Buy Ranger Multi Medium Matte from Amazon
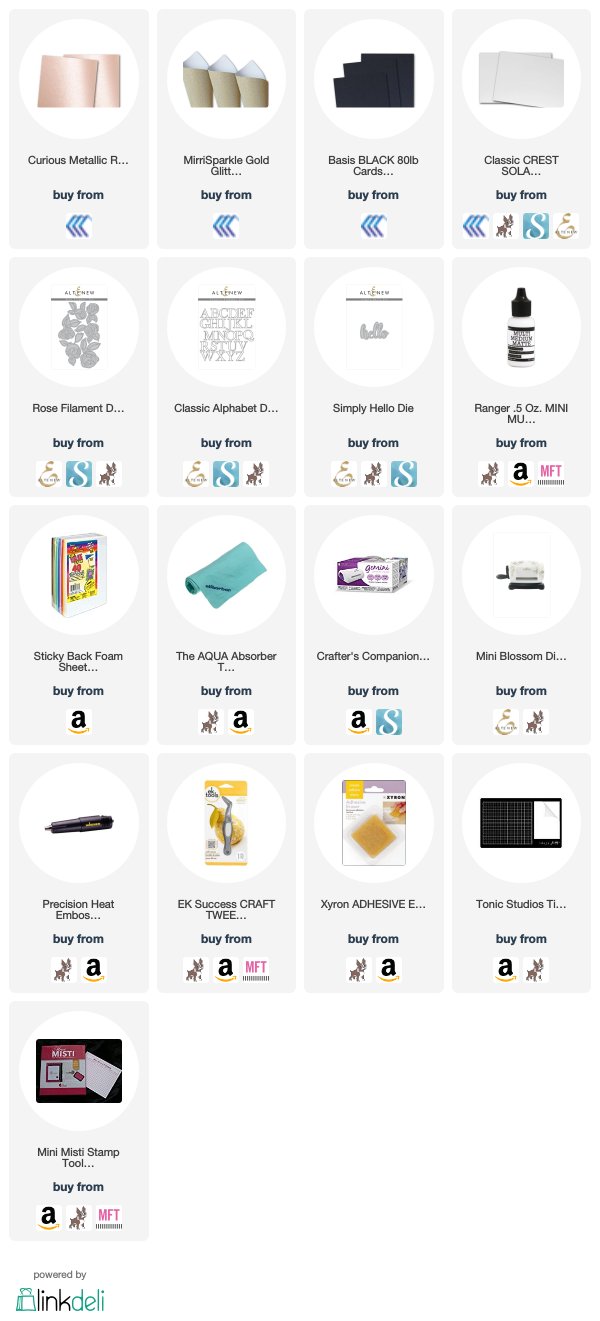This screenshot has height=1321, width=600. coord(521,473)
